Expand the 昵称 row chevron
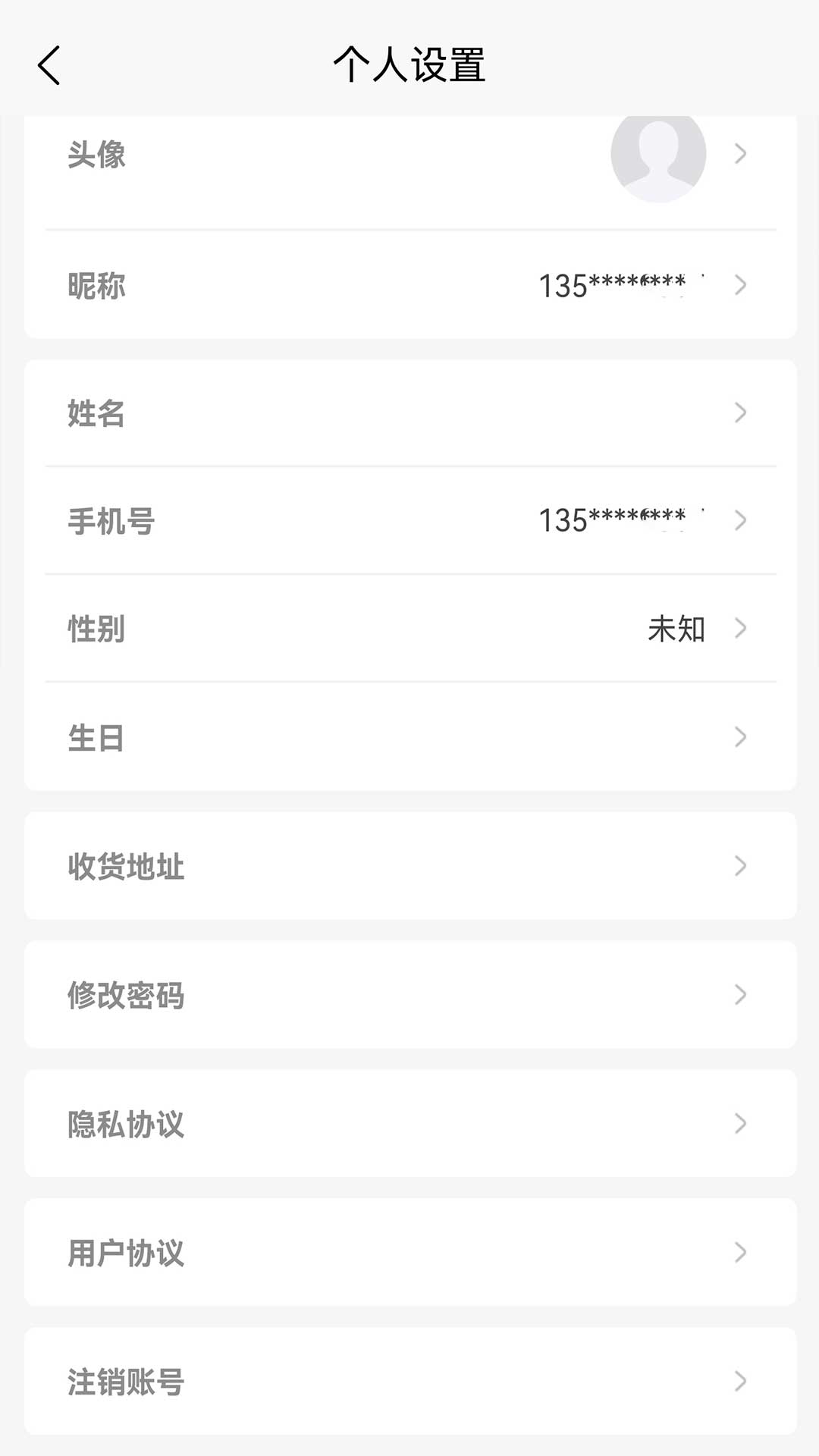 pyautogui.click(x=741, y=284)
